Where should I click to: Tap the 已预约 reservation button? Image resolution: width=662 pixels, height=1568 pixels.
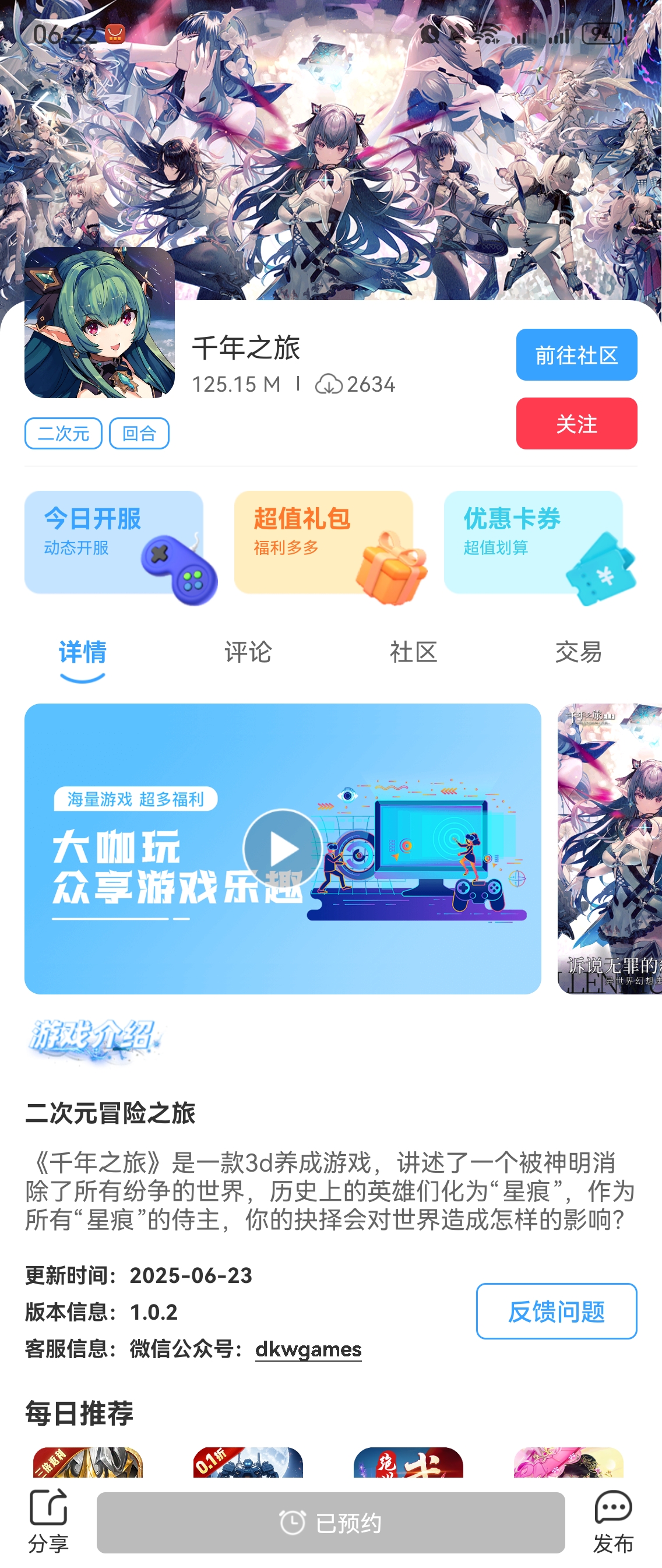tap(330, 1523)
